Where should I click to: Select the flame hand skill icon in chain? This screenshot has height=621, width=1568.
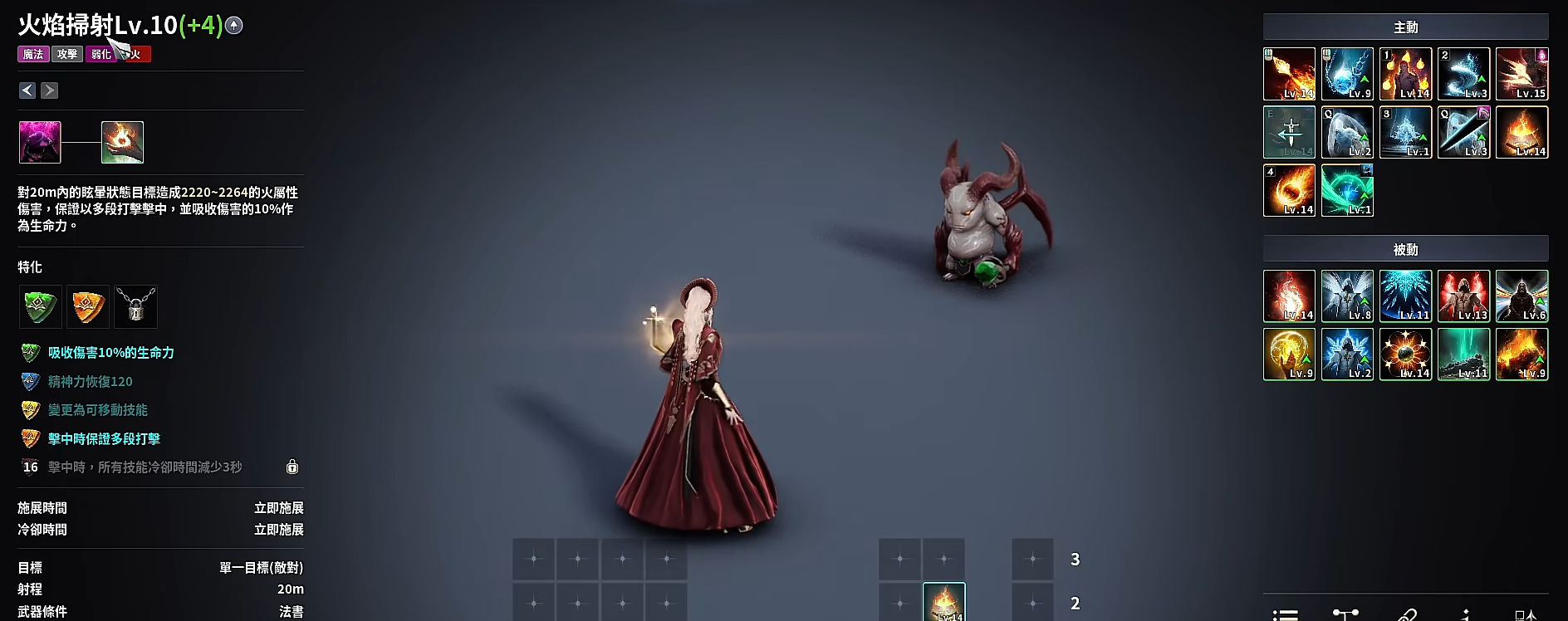click(x=122, y=142)
